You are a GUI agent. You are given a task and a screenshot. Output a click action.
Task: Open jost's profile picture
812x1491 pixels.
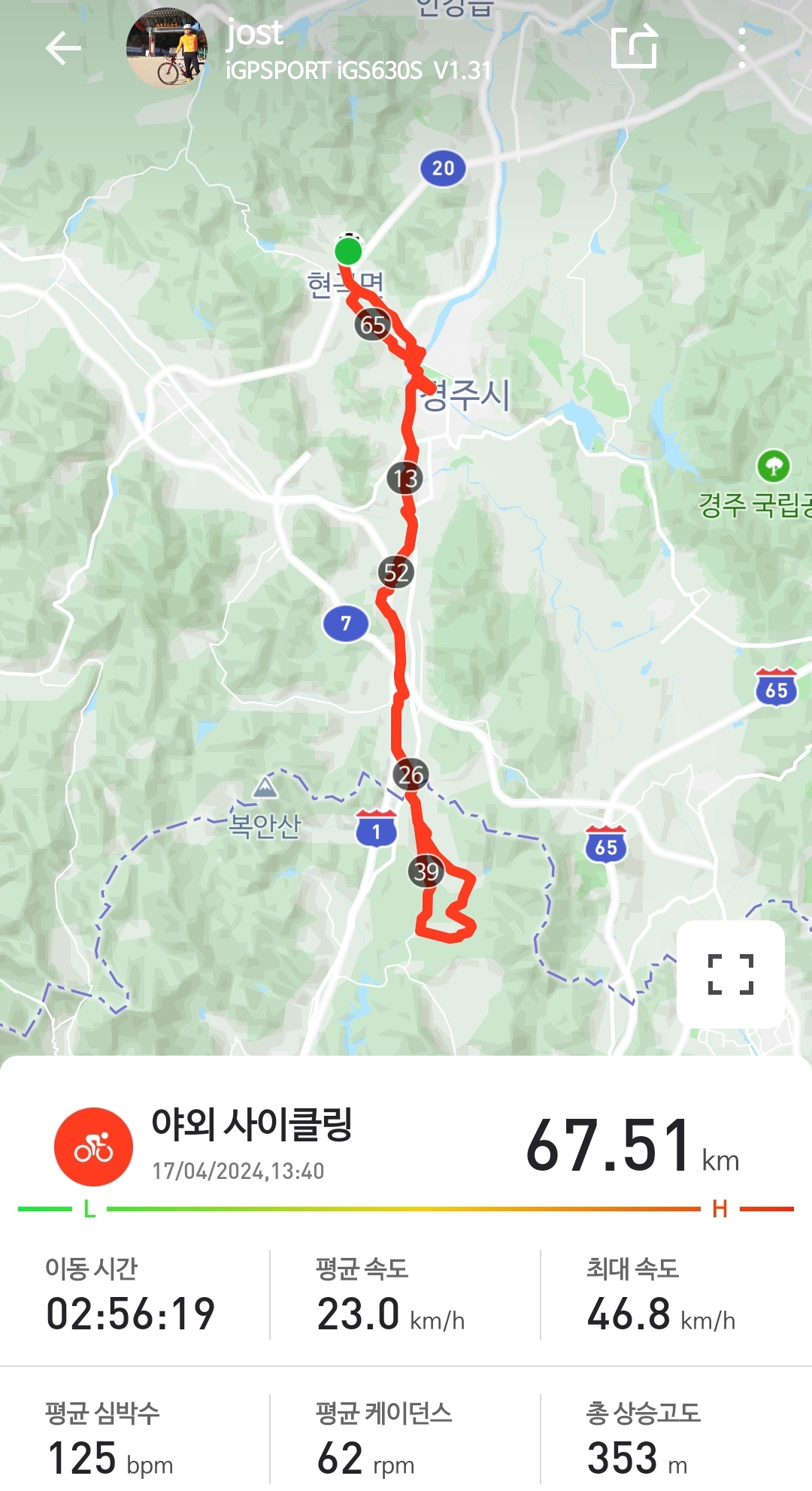click(166, 50)
